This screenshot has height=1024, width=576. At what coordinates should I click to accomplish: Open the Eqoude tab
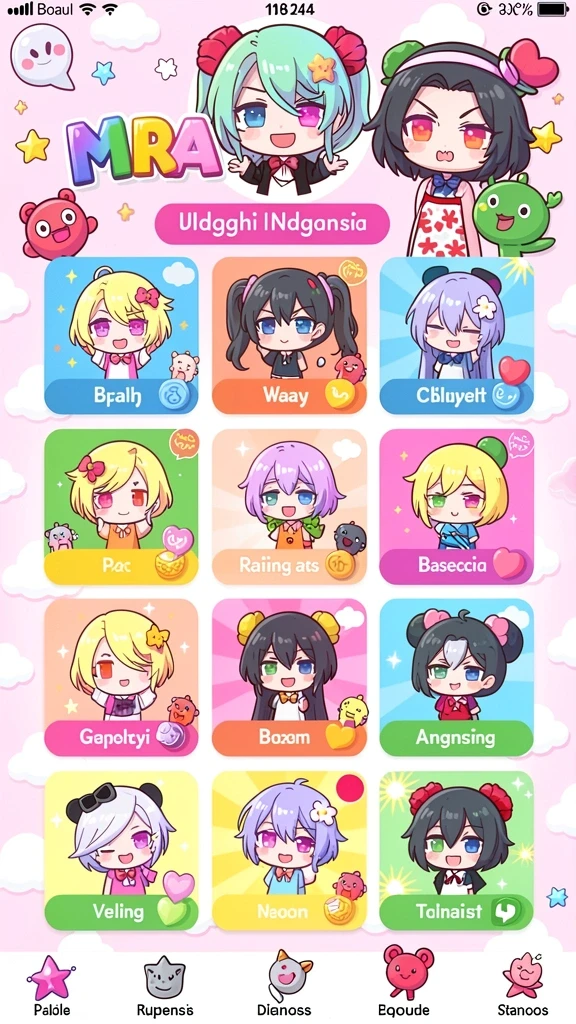tap(404, 986)
